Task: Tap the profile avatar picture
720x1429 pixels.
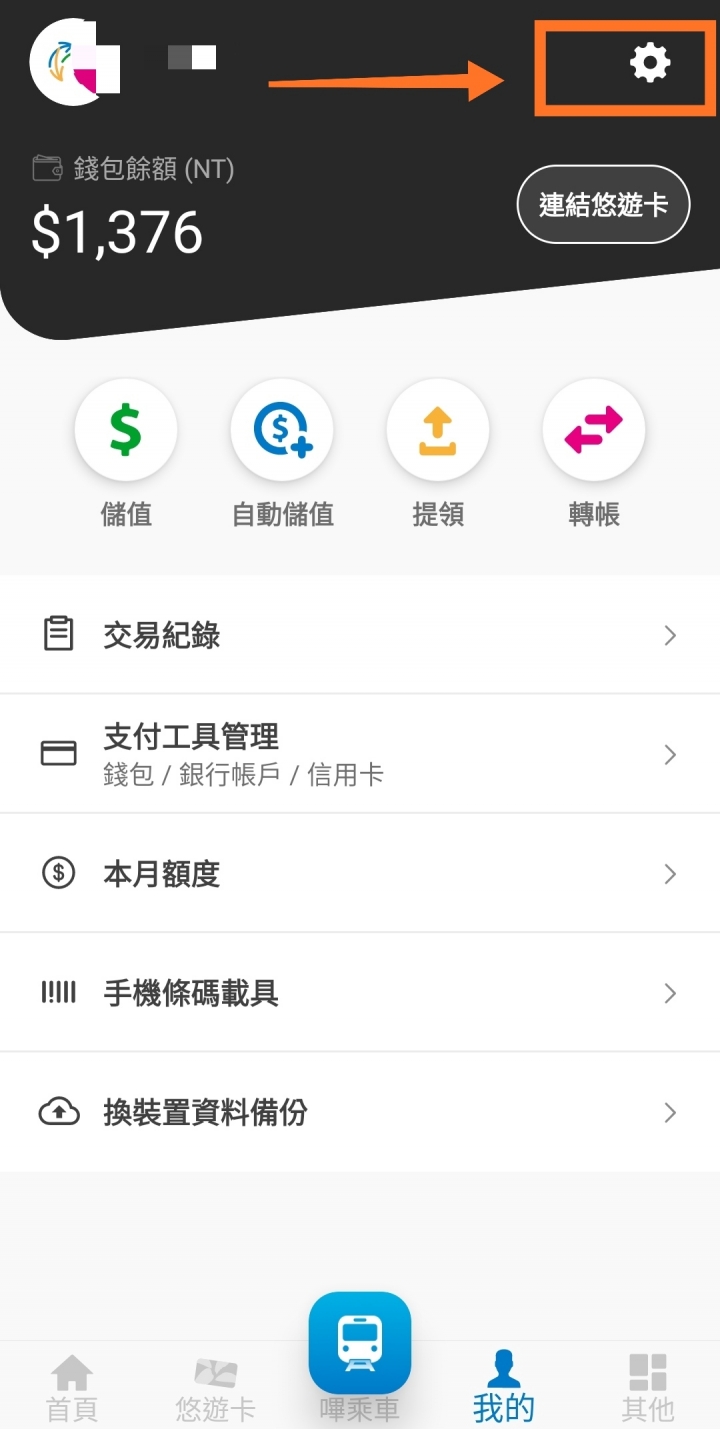Action: (x=74, y=62)
